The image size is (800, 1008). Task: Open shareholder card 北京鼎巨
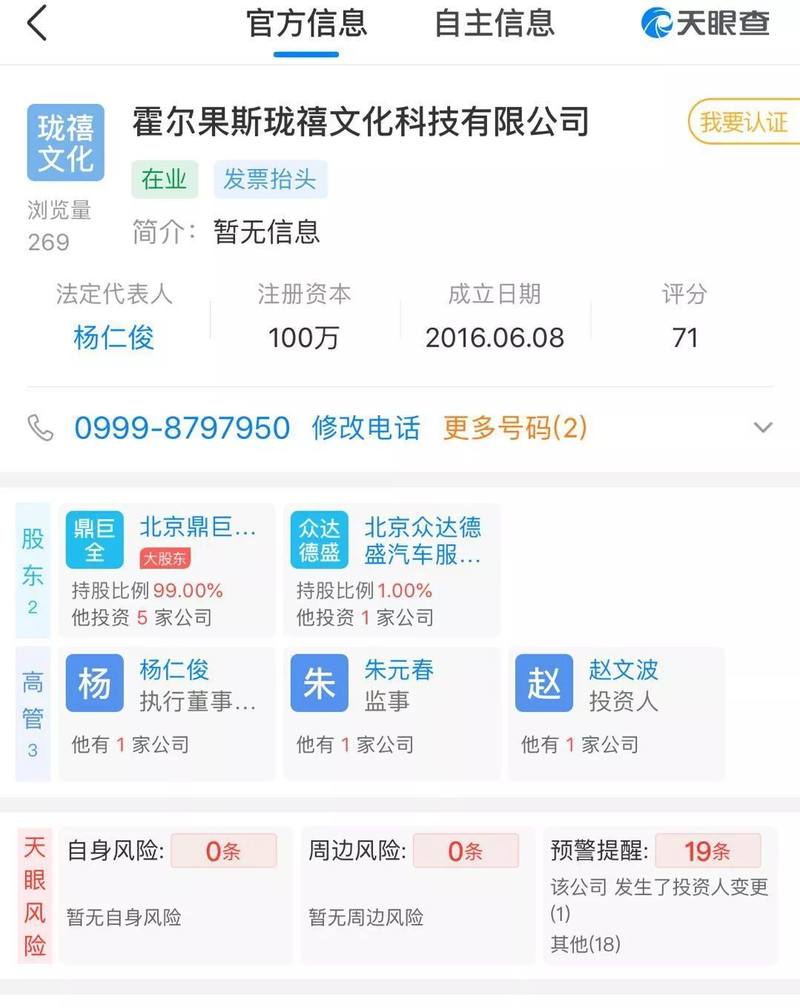pos(167,570)
